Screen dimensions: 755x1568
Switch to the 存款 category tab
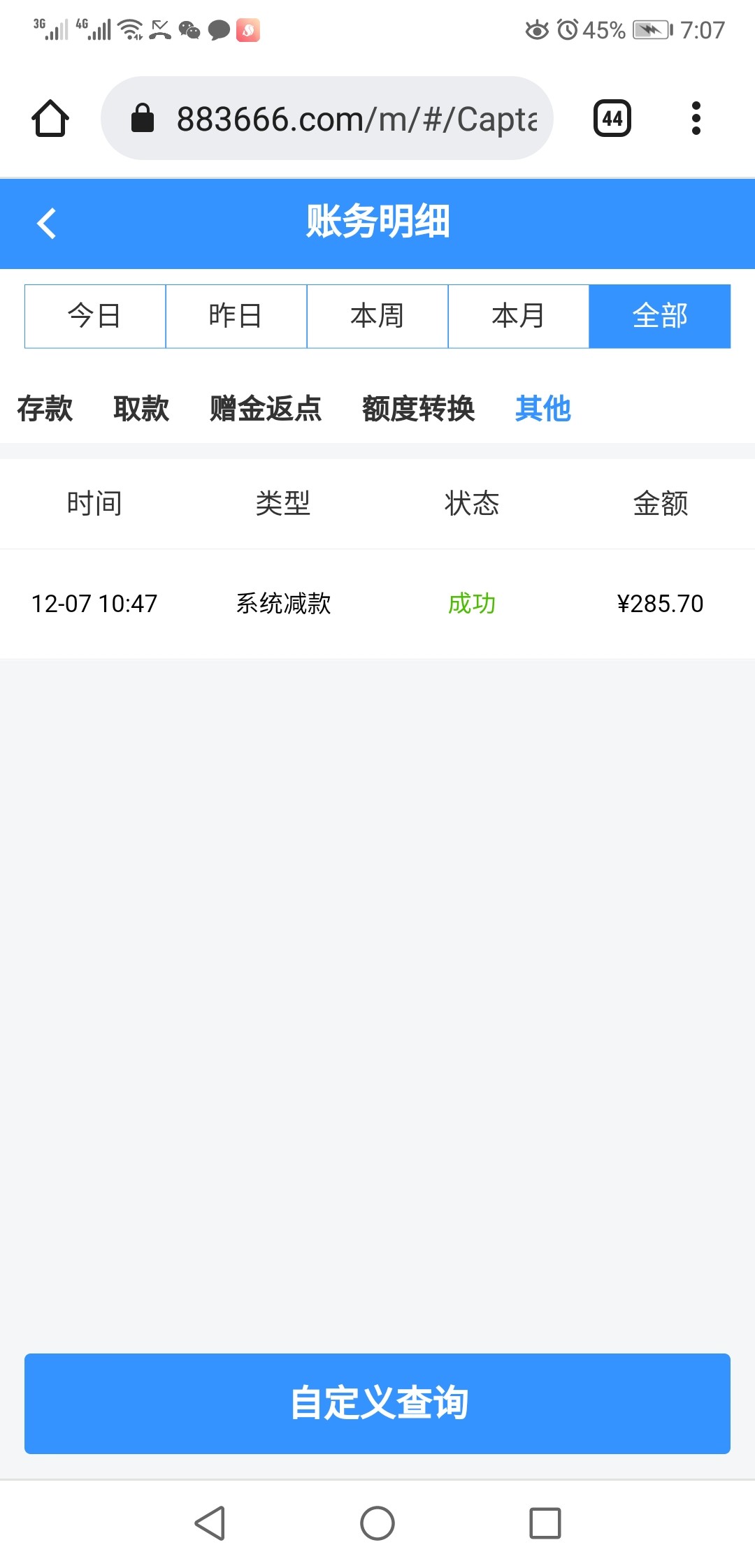tap(45, 409)
